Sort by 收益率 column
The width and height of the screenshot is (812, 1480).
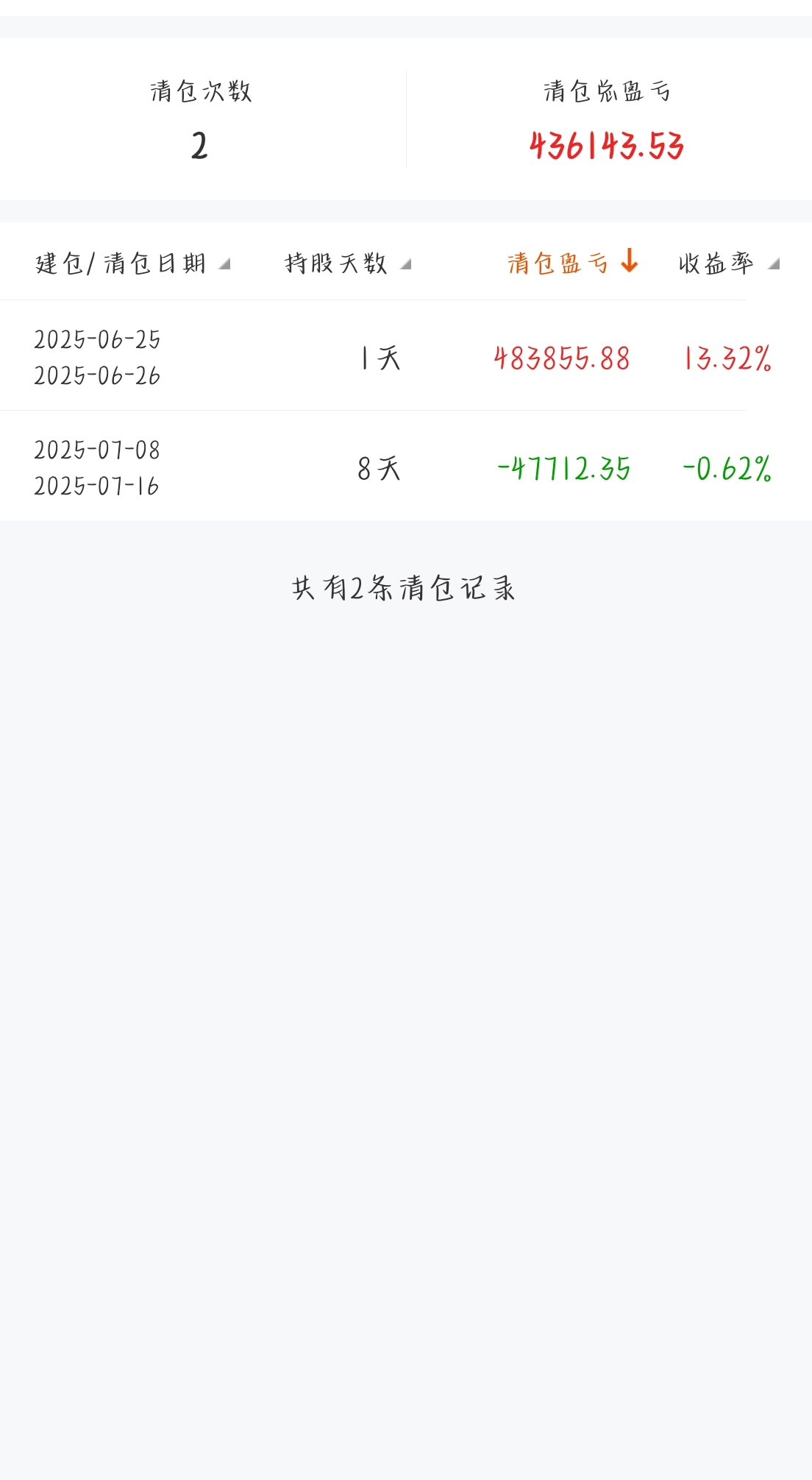[728, 263]
